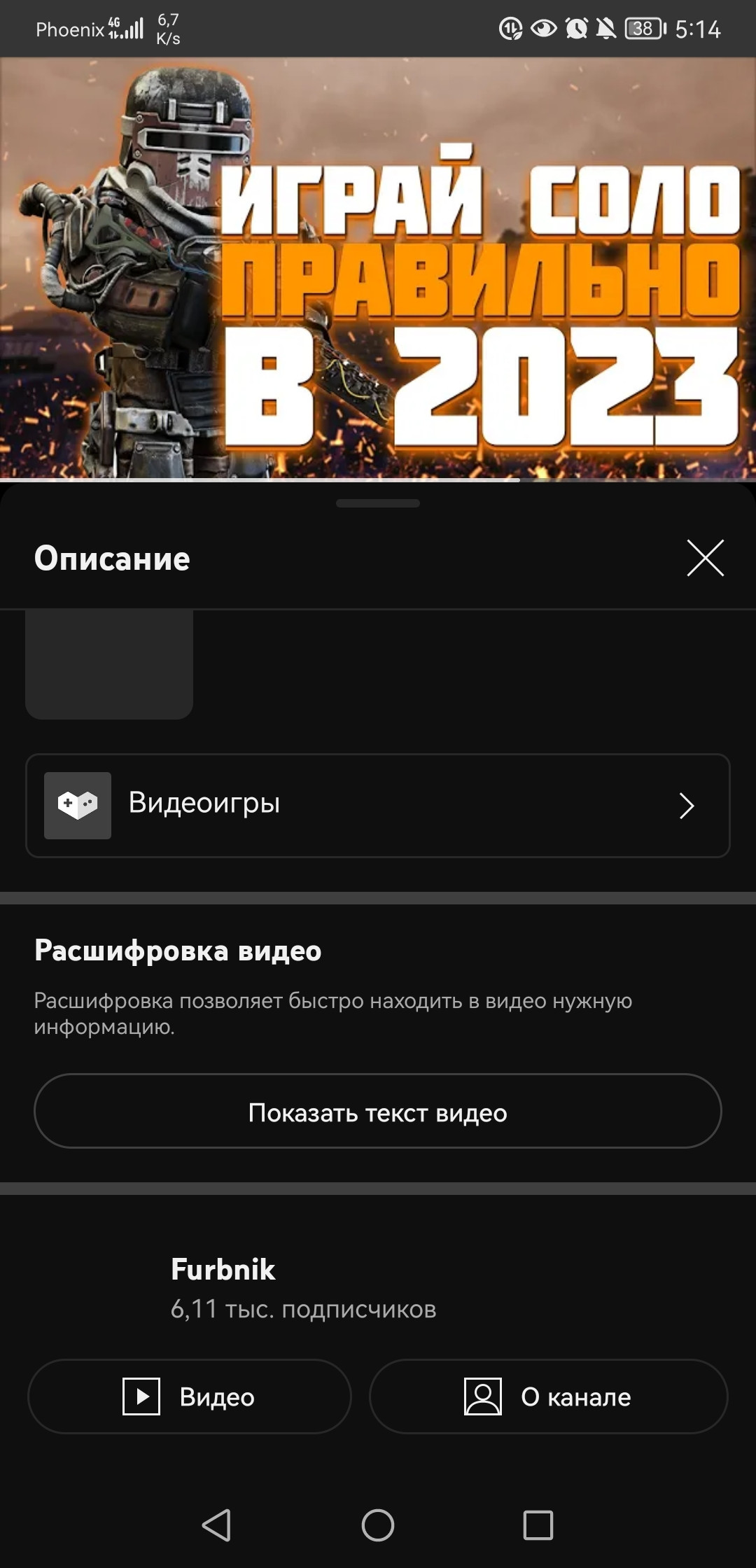Viewport: 756px width, 1568px height.
Task: Open the Видеоигры category card
Action: pyautogui.click(x=378, y=805)
